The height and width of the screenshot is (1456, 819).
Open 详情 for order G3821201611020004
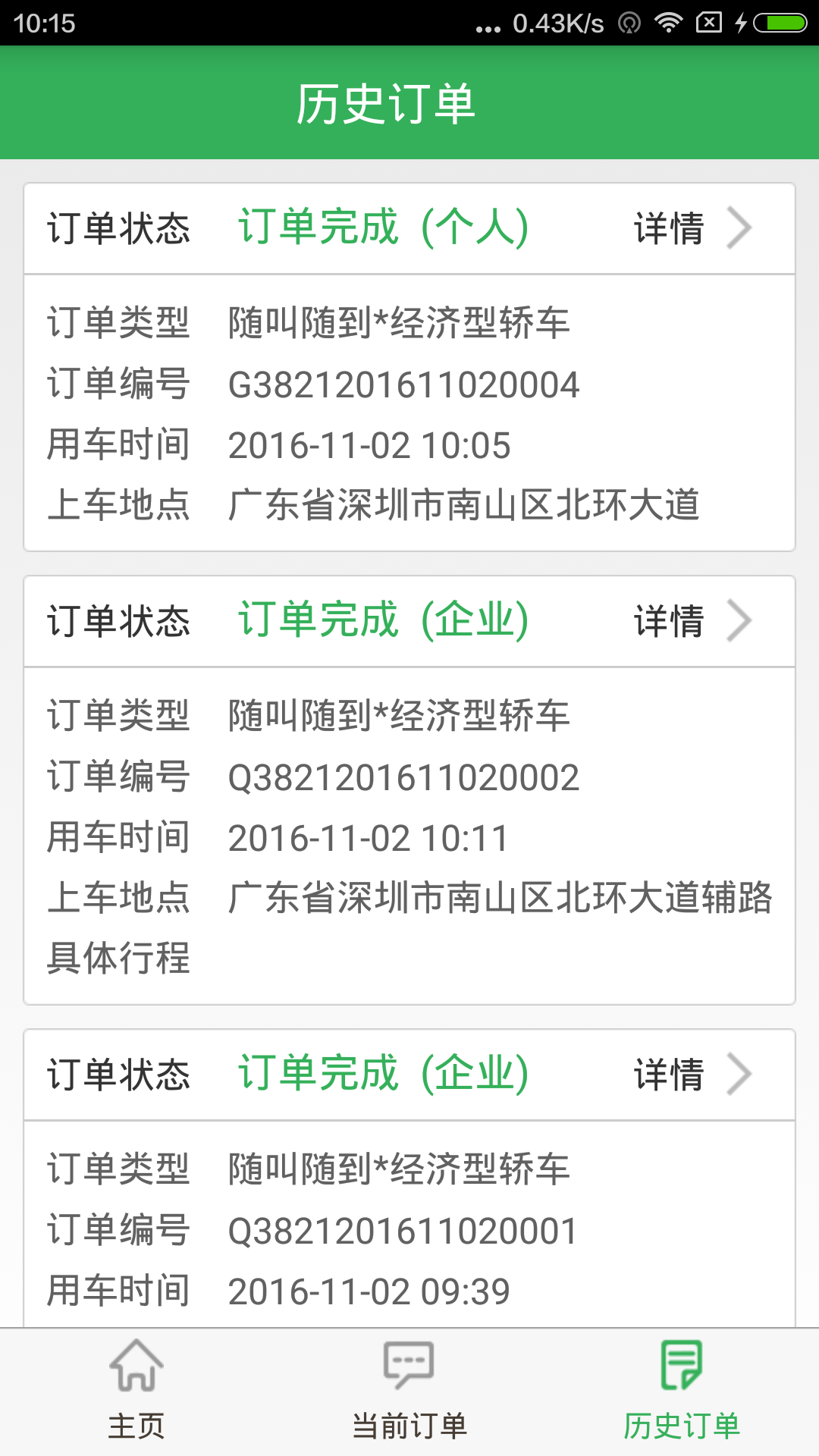point(692,228)
